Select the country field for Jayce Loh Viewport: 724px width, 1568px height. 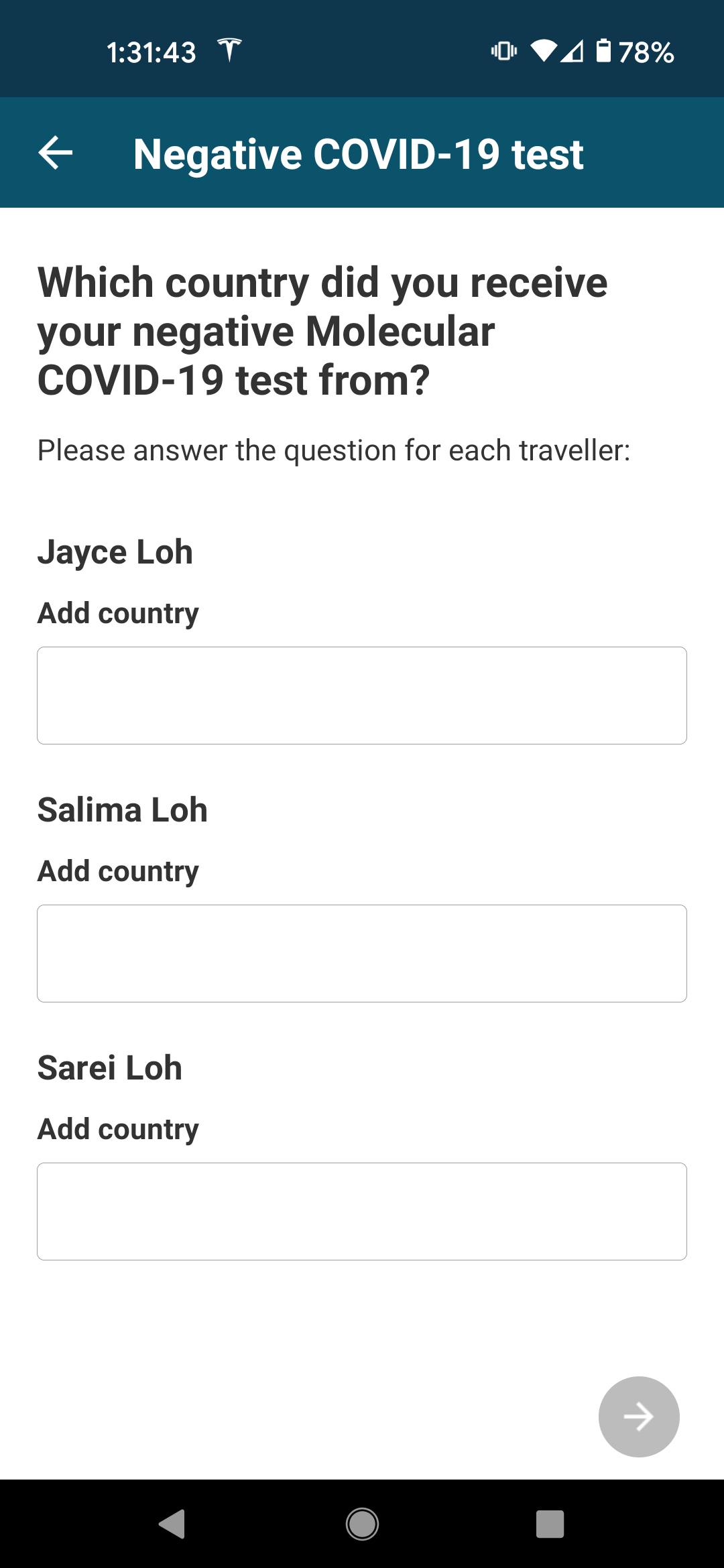pos(362,696)
